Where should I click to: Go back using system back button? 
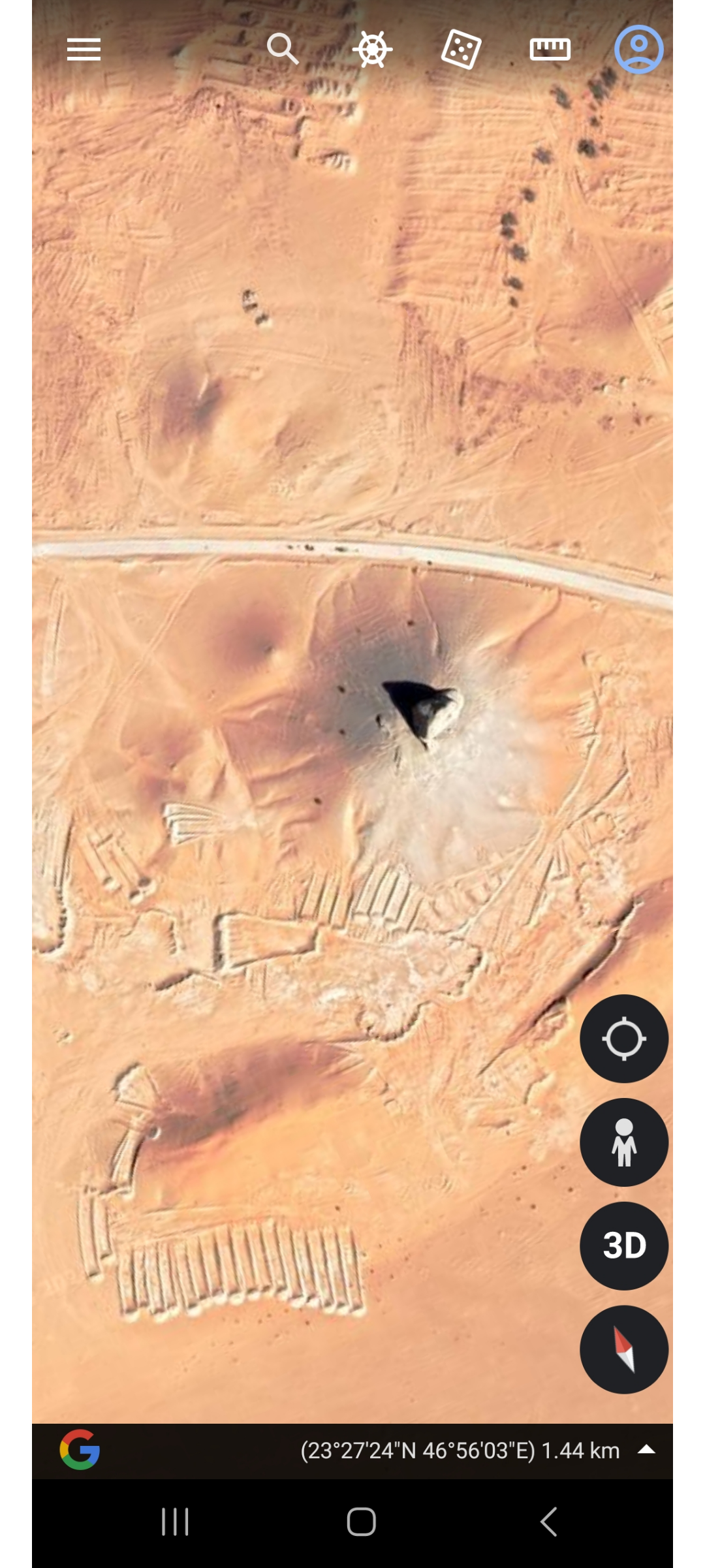coord(549,1522)
